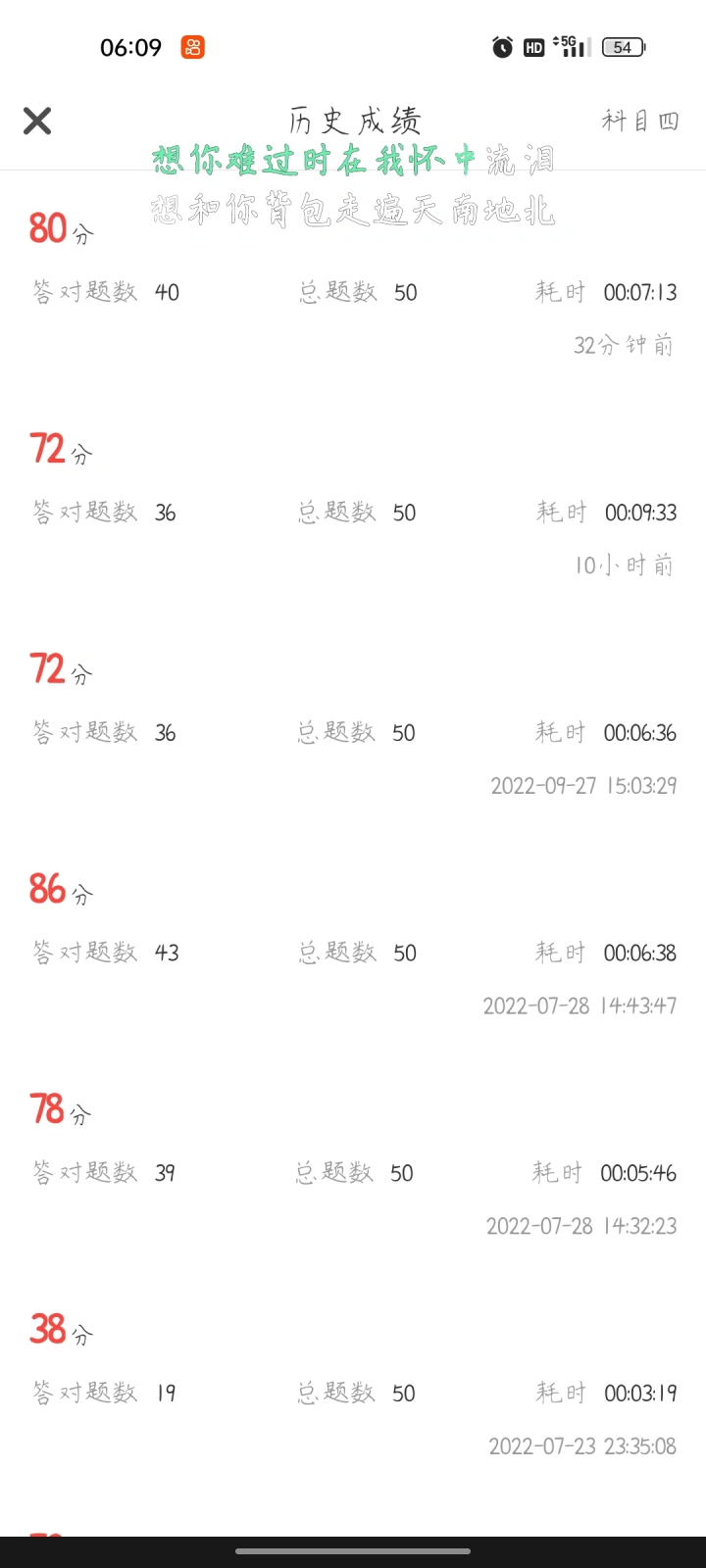Open the 80分 record from 32分钟前
Screen dimensions: 706x1568
pos(353,284)
